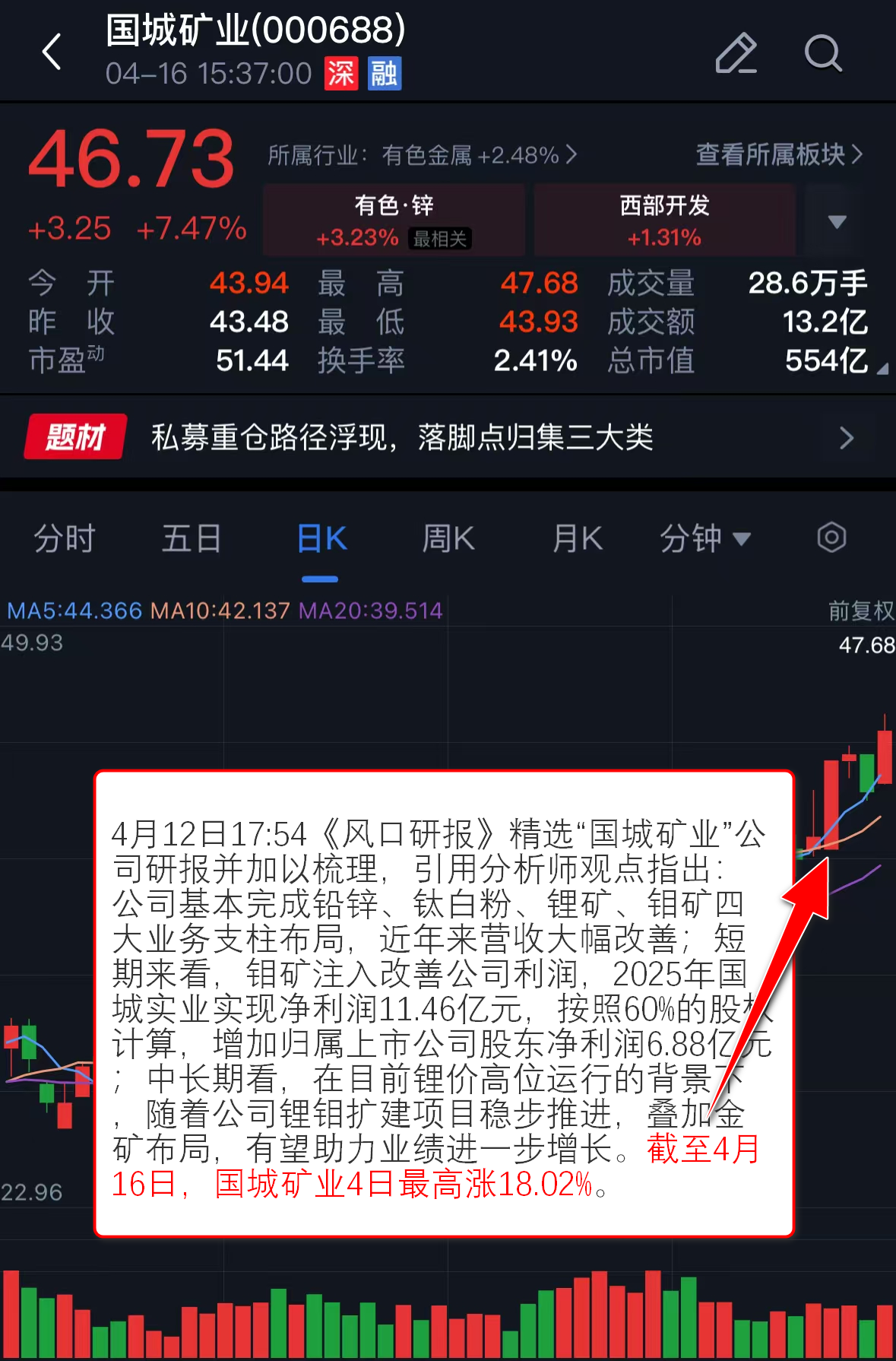Expand the sector chips dropdown arrow
This screenshot has width=896, height=1361.
click(x=837, y=221)
